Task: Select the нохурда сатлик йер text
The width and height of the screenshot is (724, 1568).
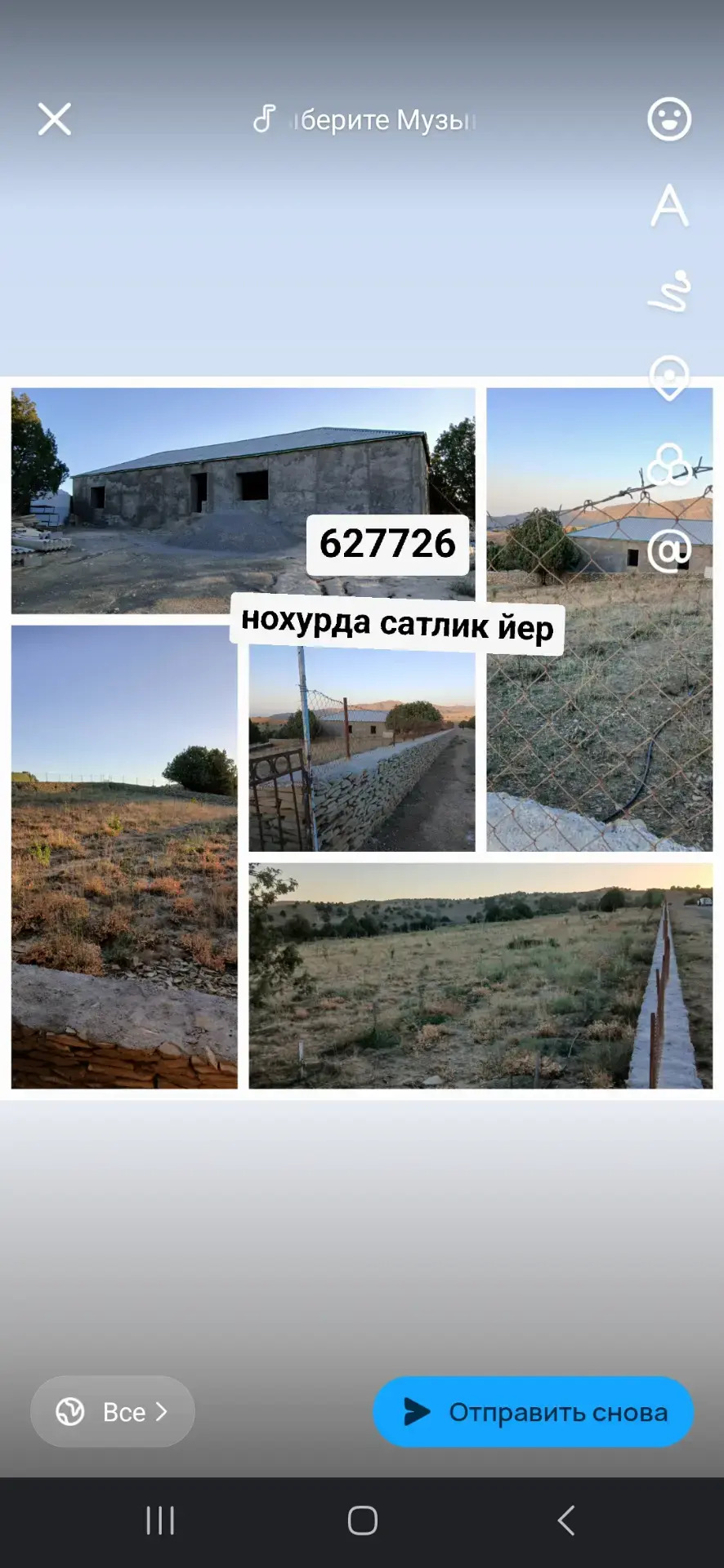Action: pyautogui.click(x=397, y=625)
